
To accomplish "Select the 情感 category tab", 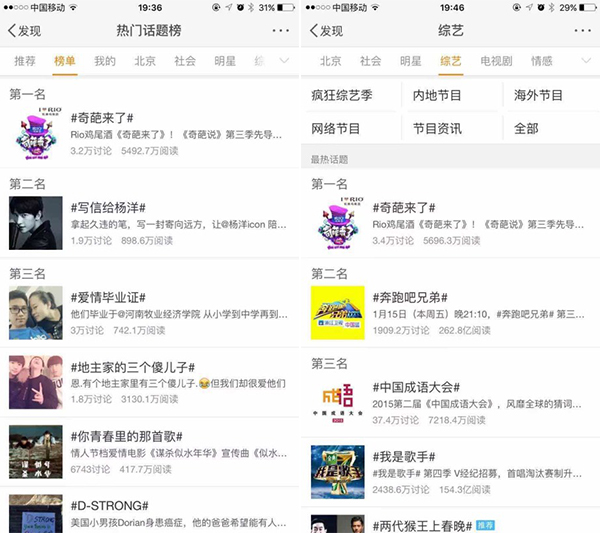I will [541, 61].
